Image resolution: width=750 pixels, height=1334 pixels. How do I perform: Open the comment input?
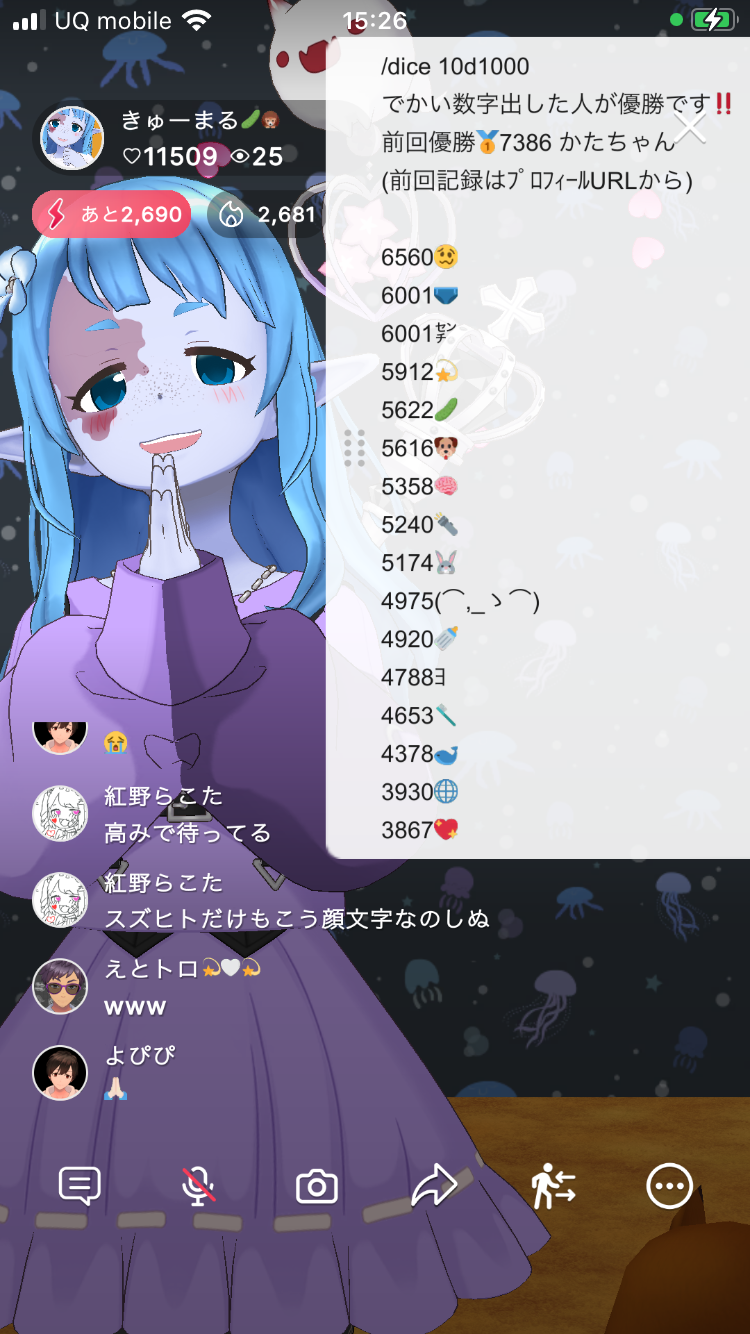(x=80, y=1186)
